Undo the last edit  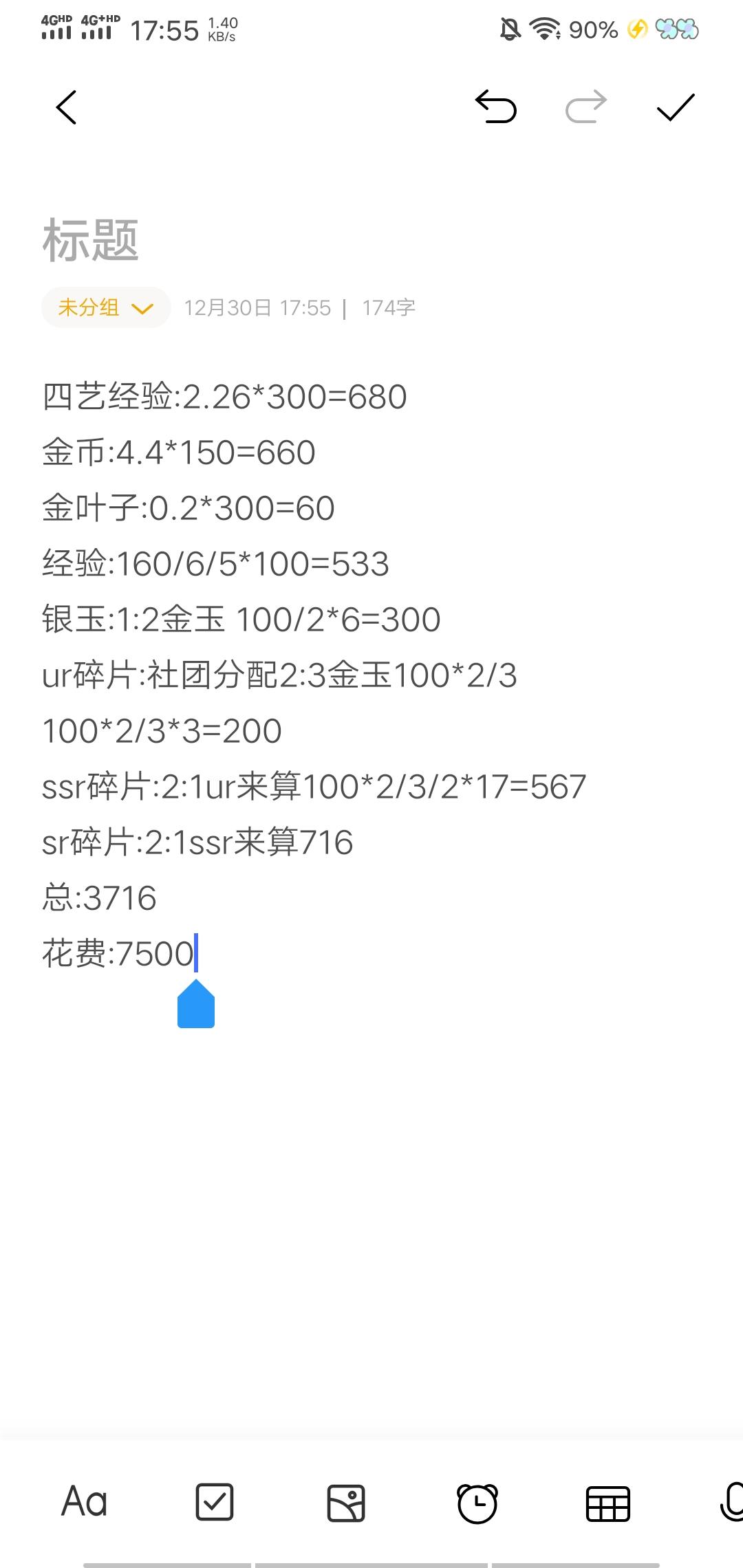coord(495,107)
